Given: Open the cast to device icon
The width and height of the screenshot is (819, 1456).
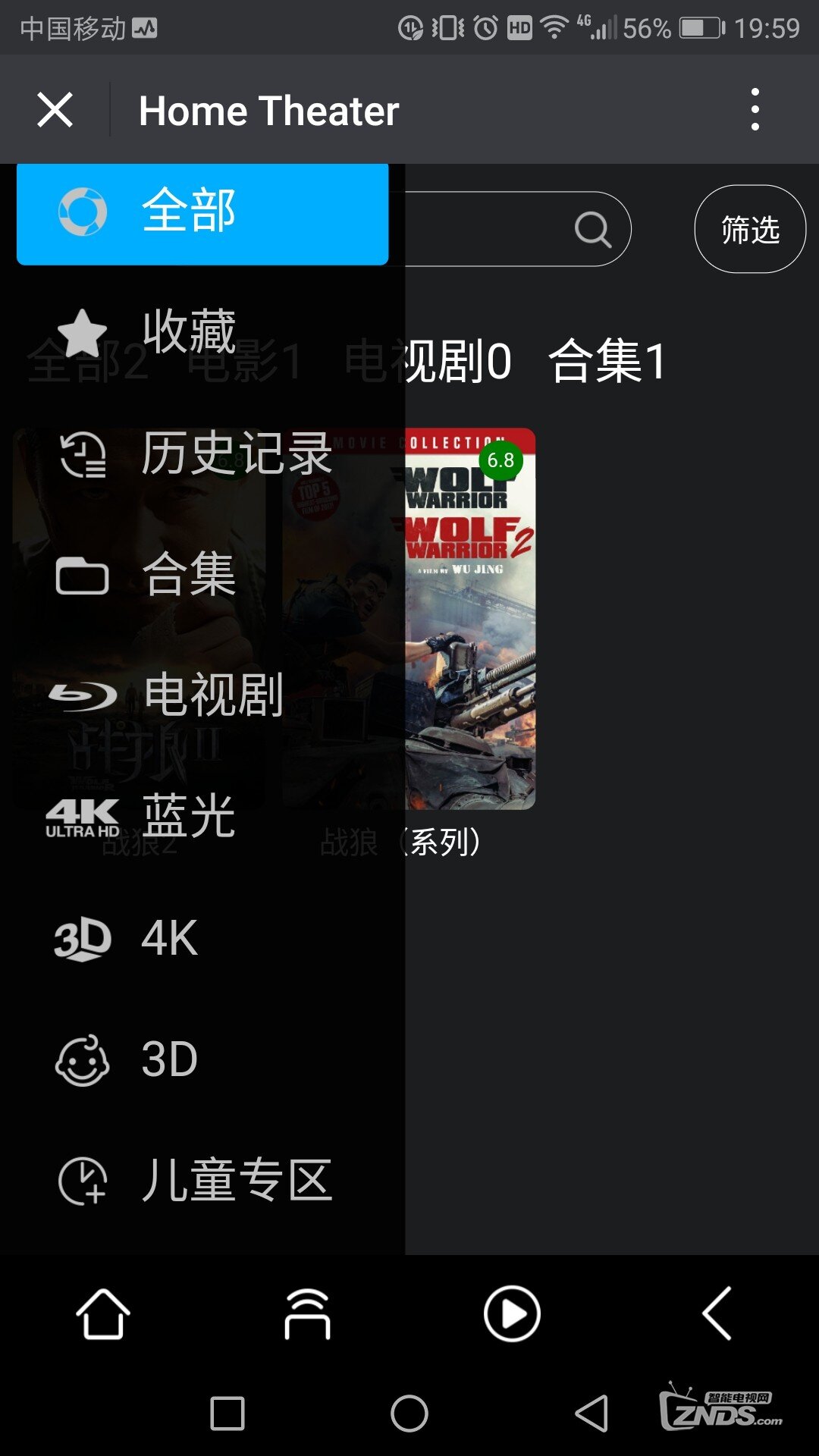Looking at the screenshot, I should point(307,1314).
